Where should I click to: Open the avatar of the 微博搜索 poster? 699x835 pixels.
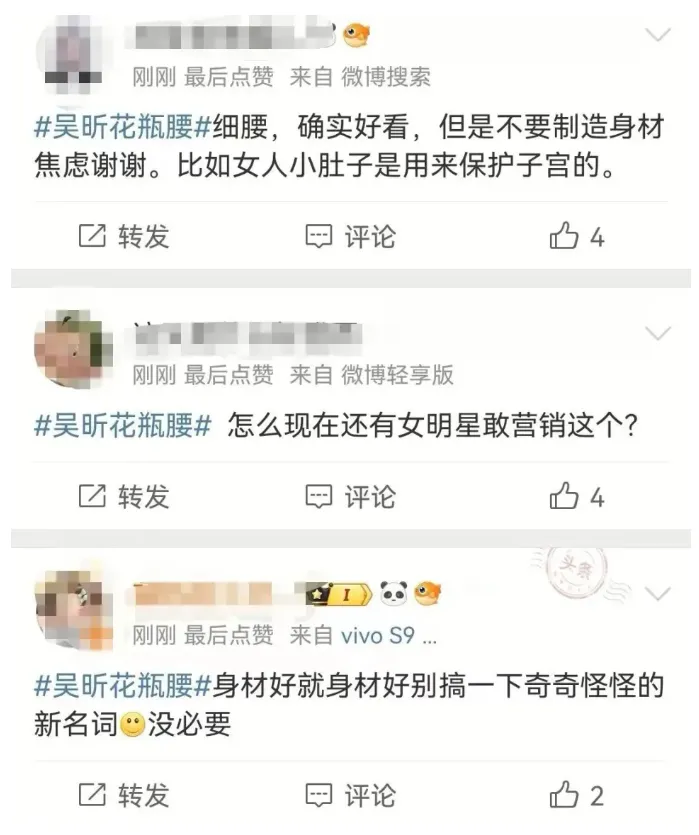(73, 52)
